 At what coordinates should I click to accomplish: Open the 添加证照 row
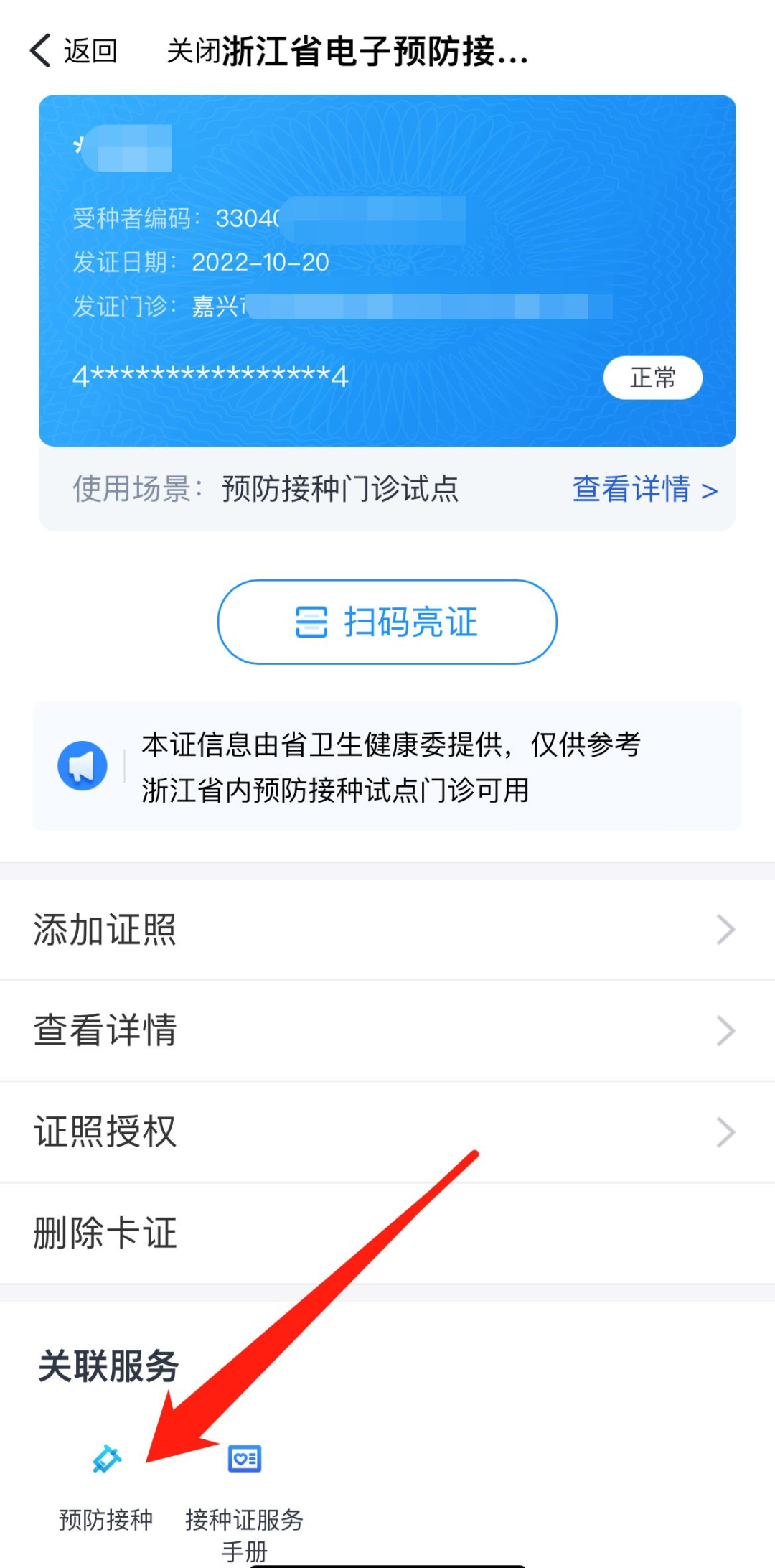click(387, 930)
